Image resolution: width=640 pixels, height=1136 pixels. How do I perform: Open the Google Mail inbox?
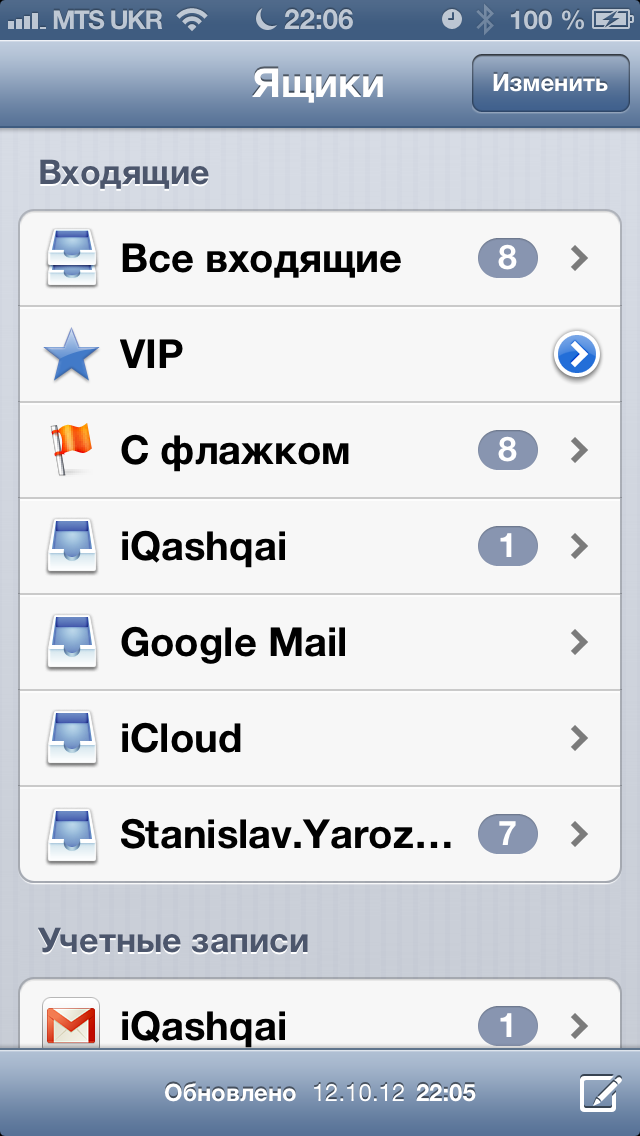point(300,642)
